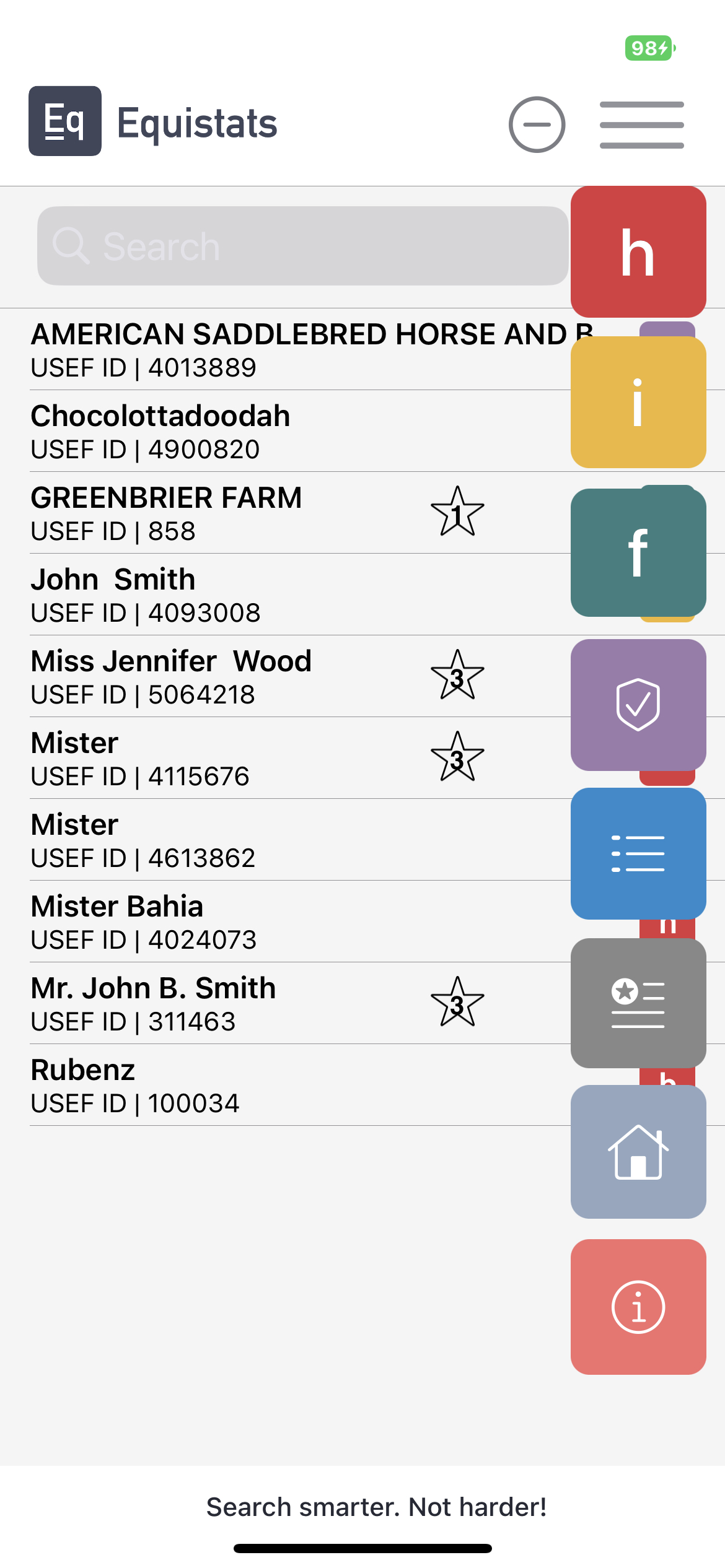Open the yellow 'i' tile
Viewport: 725px width, 1568px height.
(638, 403)
